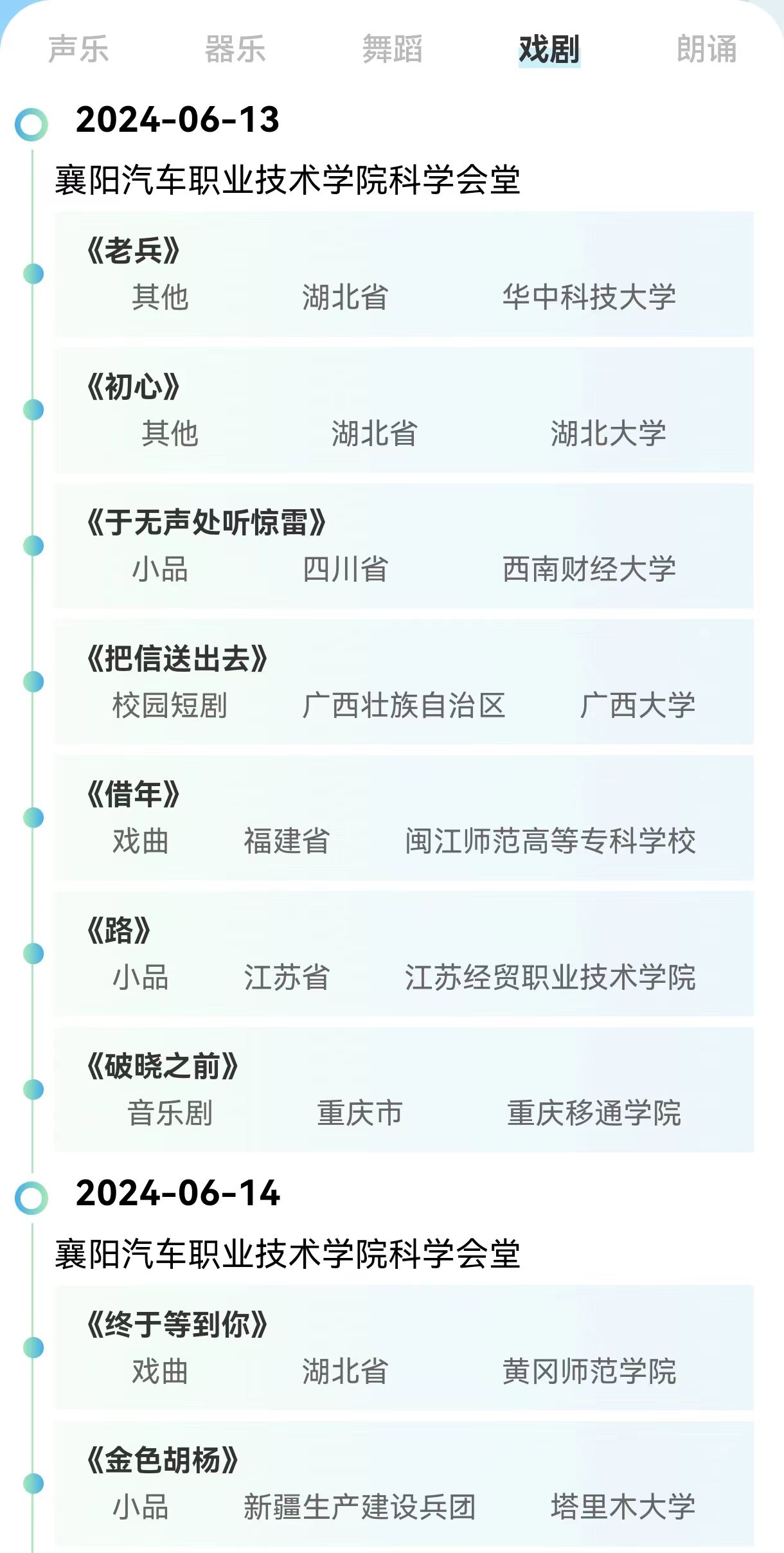Switch to the 声乐 tab
The width and height of the screenshot is (784, 1553).
click(x=78, y=49)
